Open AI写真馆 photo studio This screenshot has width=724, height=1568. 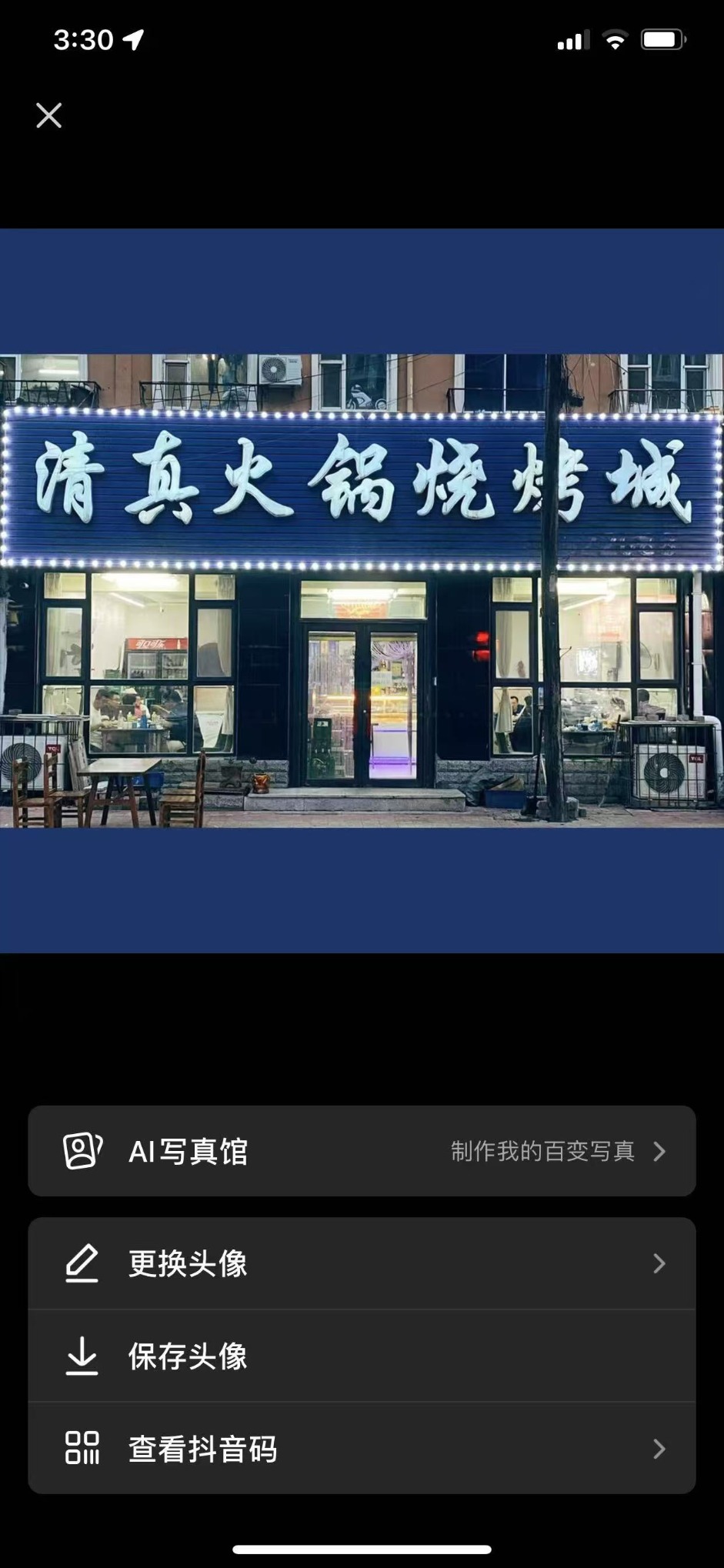[362, 1151]
